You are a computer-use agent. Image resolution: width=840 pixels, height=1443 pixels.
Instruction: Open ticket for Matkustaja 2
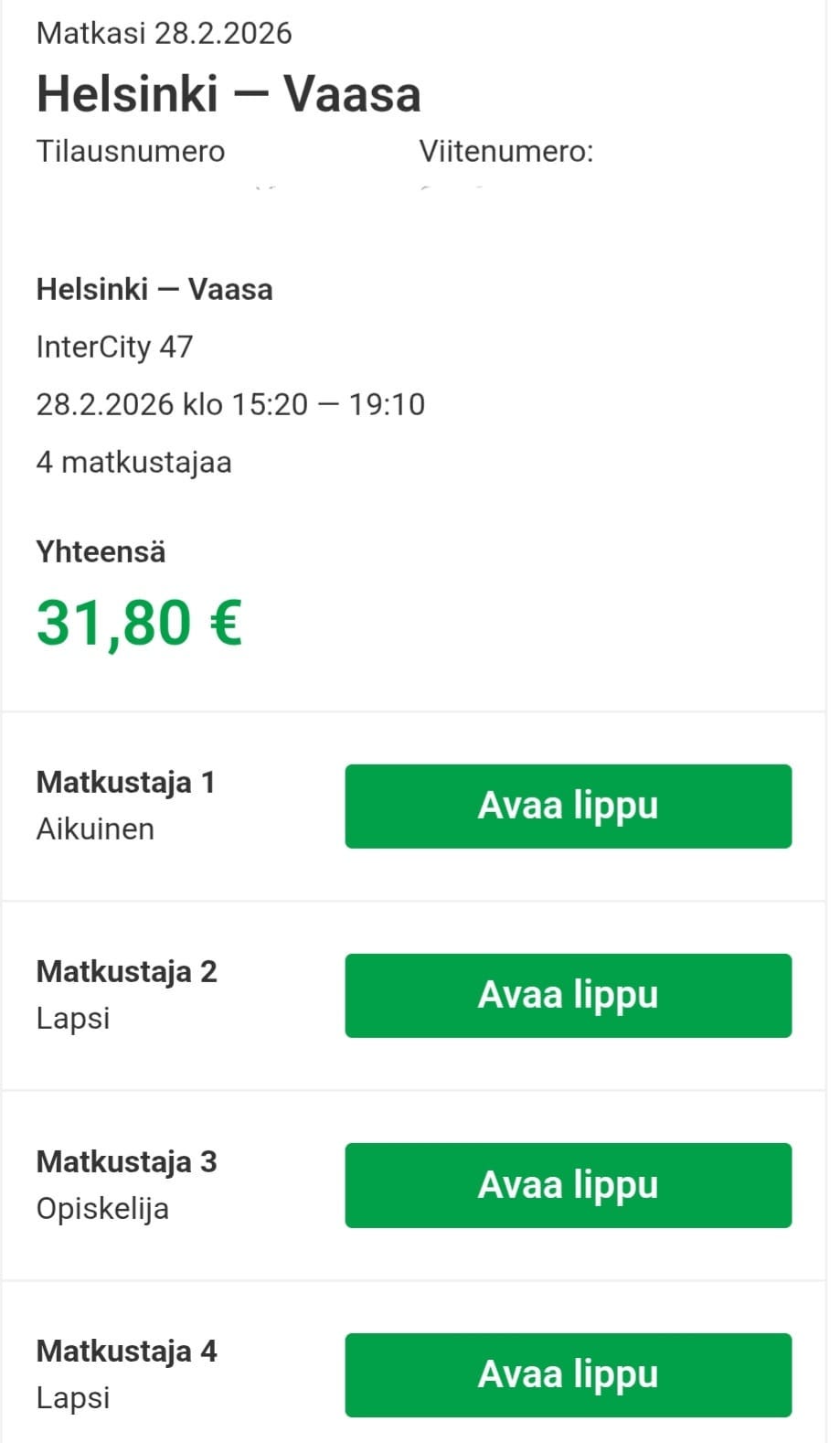coord(568,995)
